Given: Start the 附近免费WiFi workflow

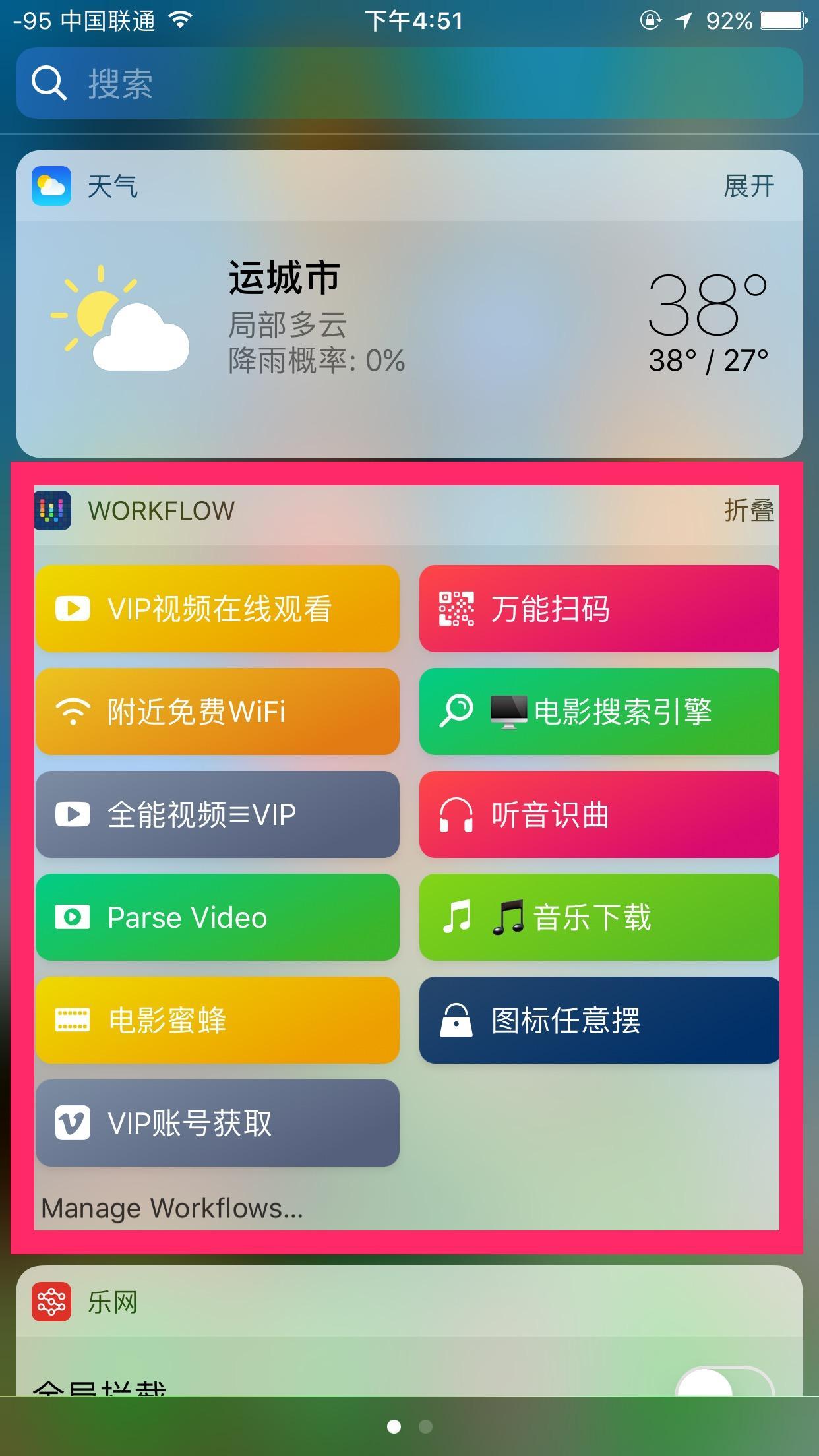Looking at the screenshot, I should [218, 711].
